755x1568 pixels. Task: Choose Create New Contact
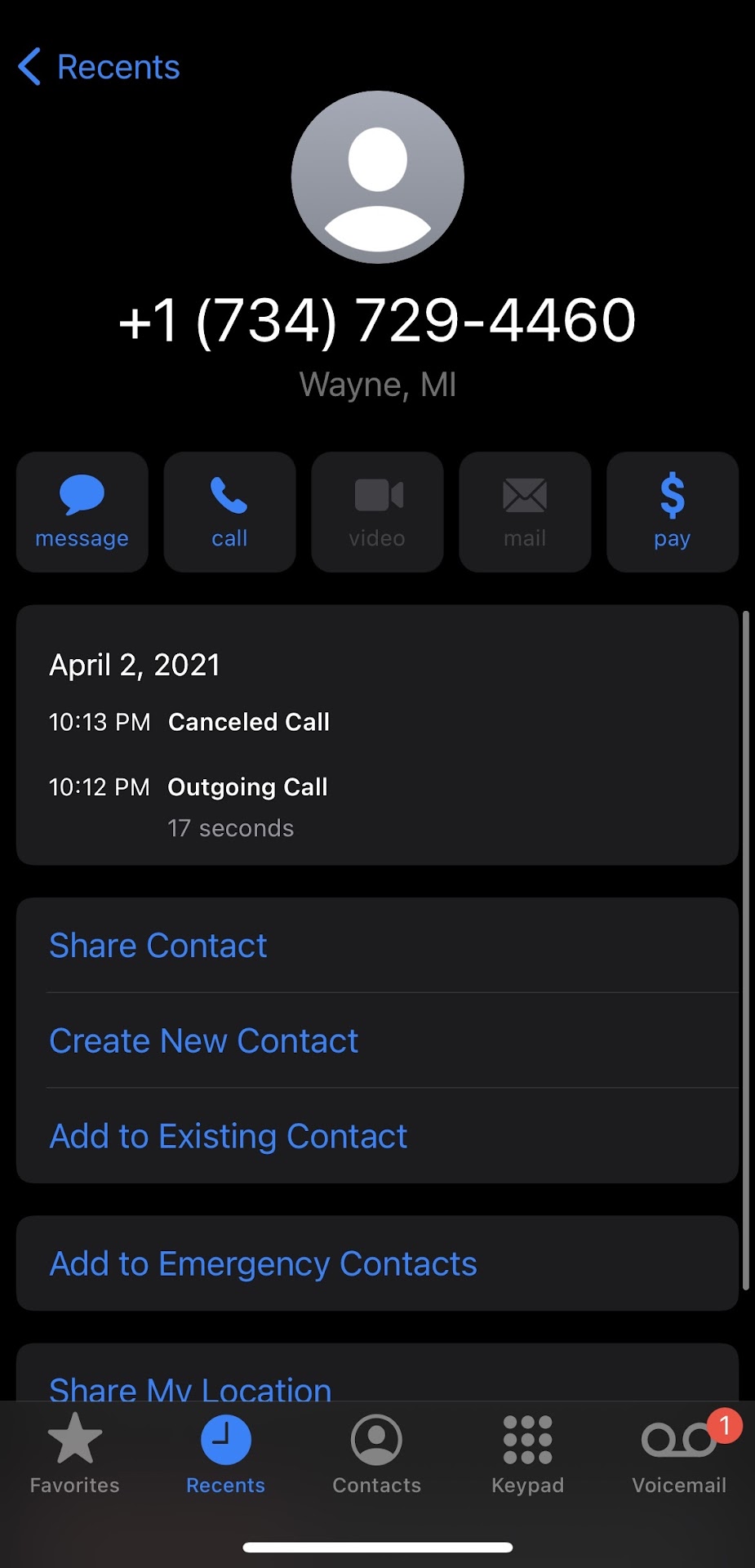point(204,1040)
